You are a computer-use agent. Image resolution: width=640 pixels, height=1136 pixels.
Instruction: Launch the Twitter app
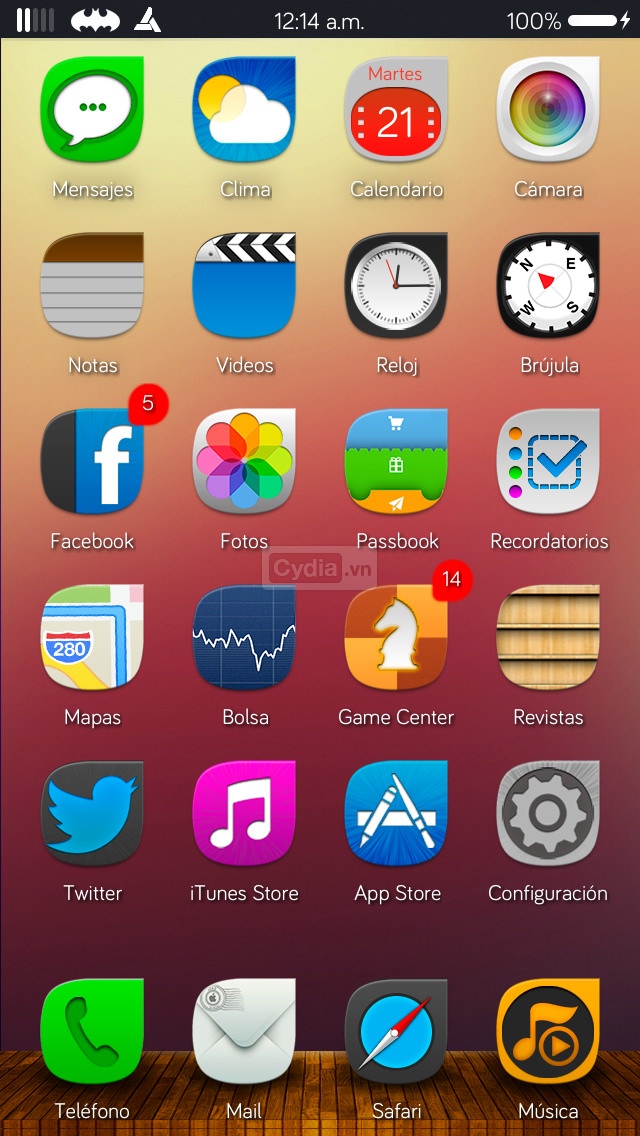click(92, 813)
